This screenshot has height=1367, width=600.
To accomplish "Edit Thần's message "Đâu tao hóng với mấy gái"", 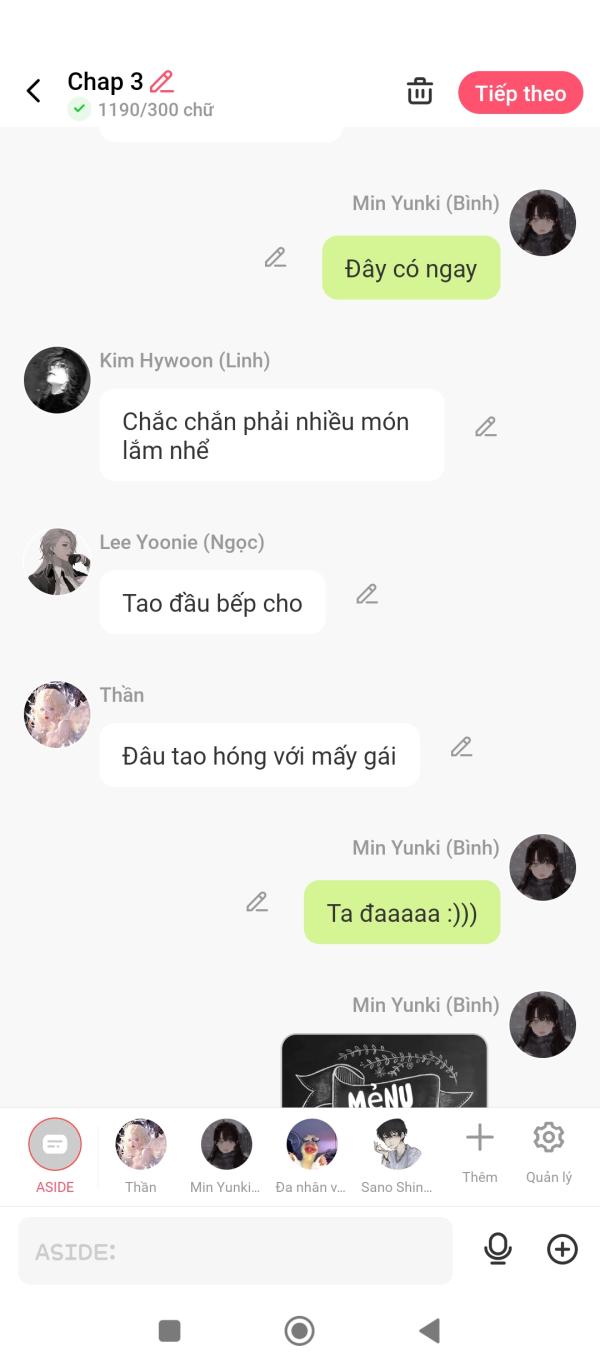I will (461, 746).
